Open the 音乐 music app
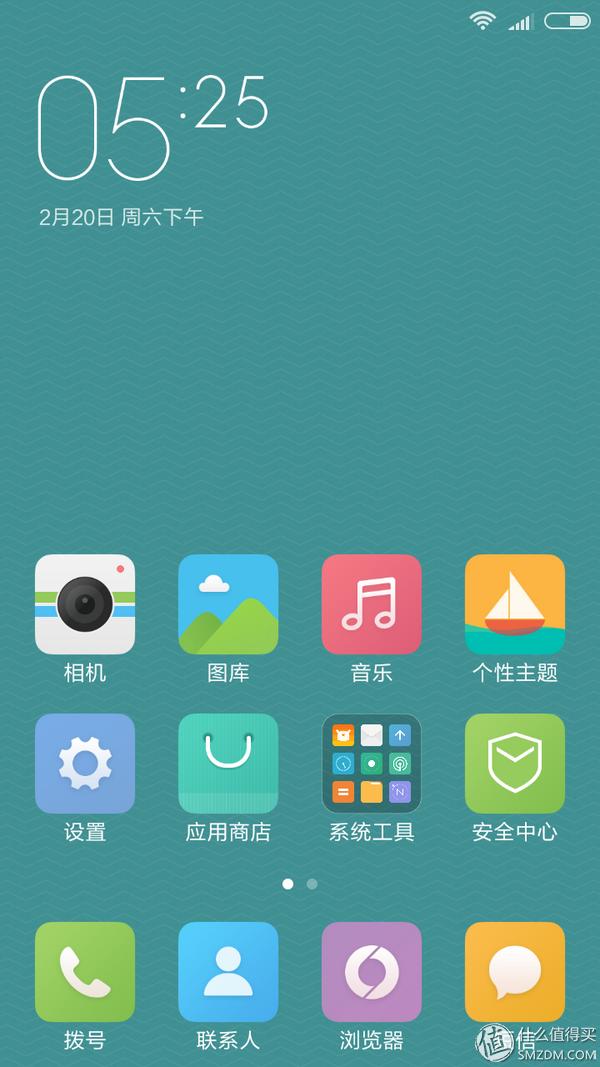The width and height of the screenshot is (600, 1067). 371,604
